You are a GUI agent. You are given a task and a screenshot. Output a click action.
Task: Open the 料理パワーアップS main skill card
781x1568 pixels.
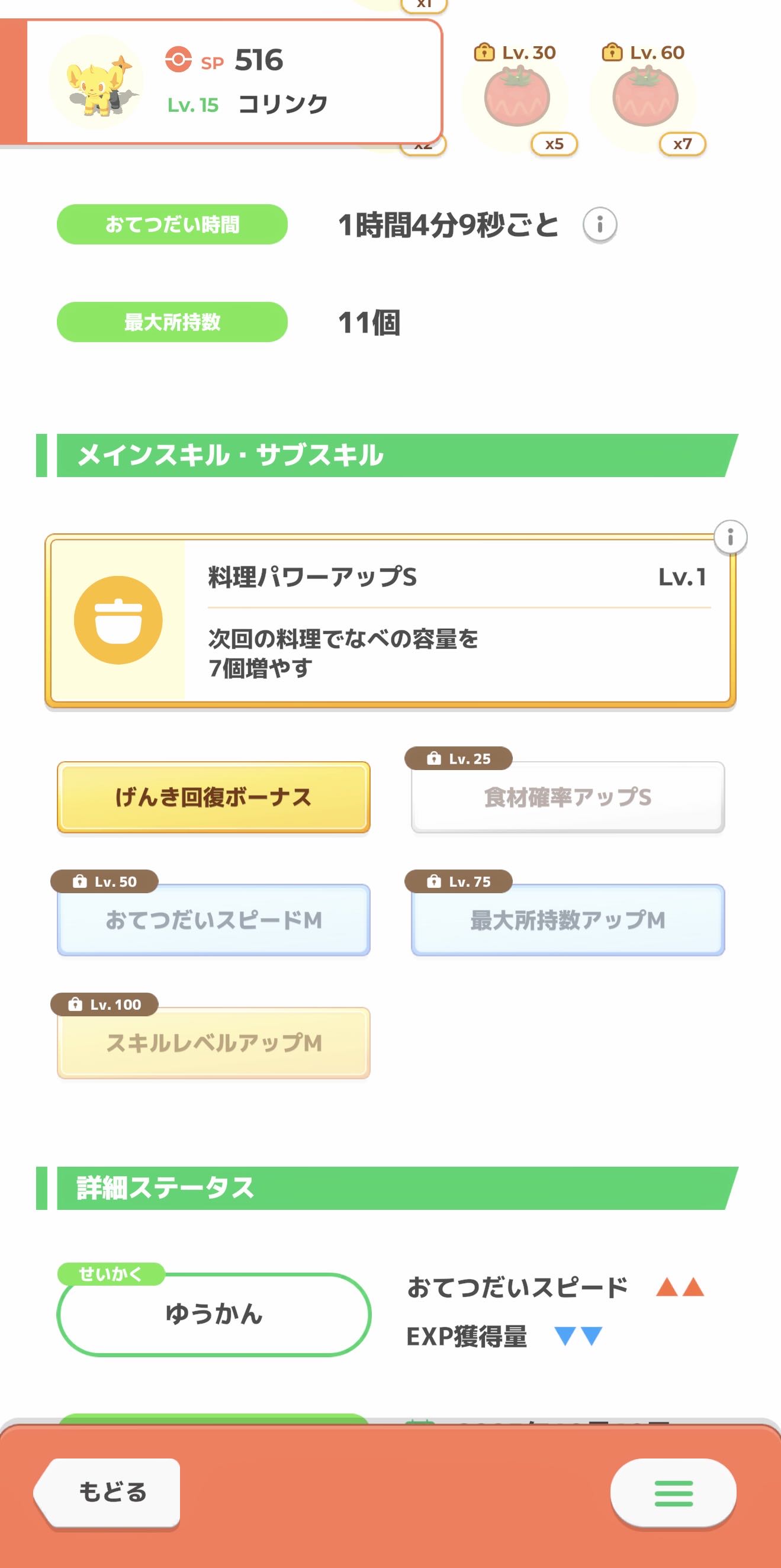click(390, 620)
